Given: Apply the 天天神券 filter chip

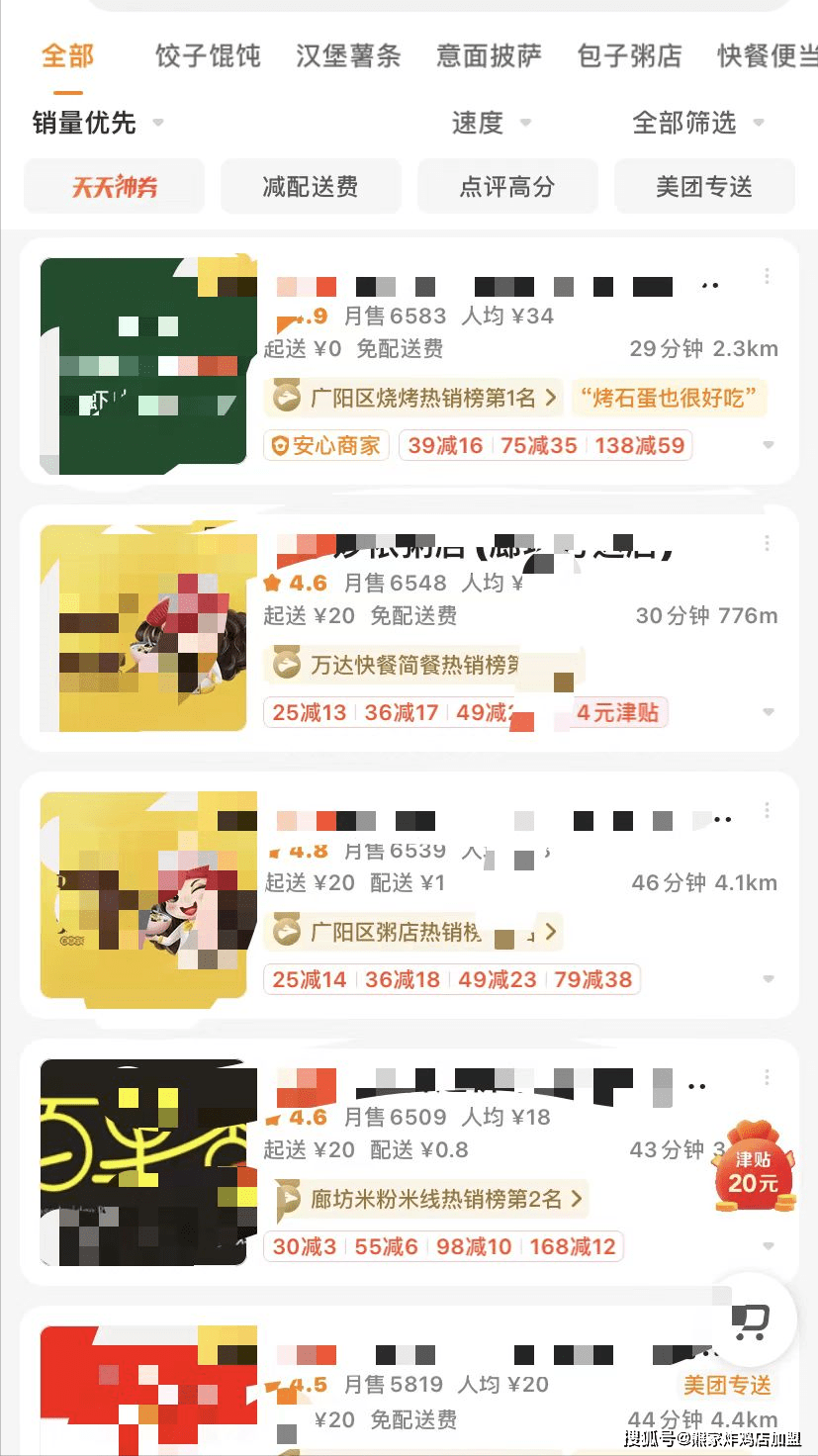Looking at the screenshot, I should click(x=114, y=186).
